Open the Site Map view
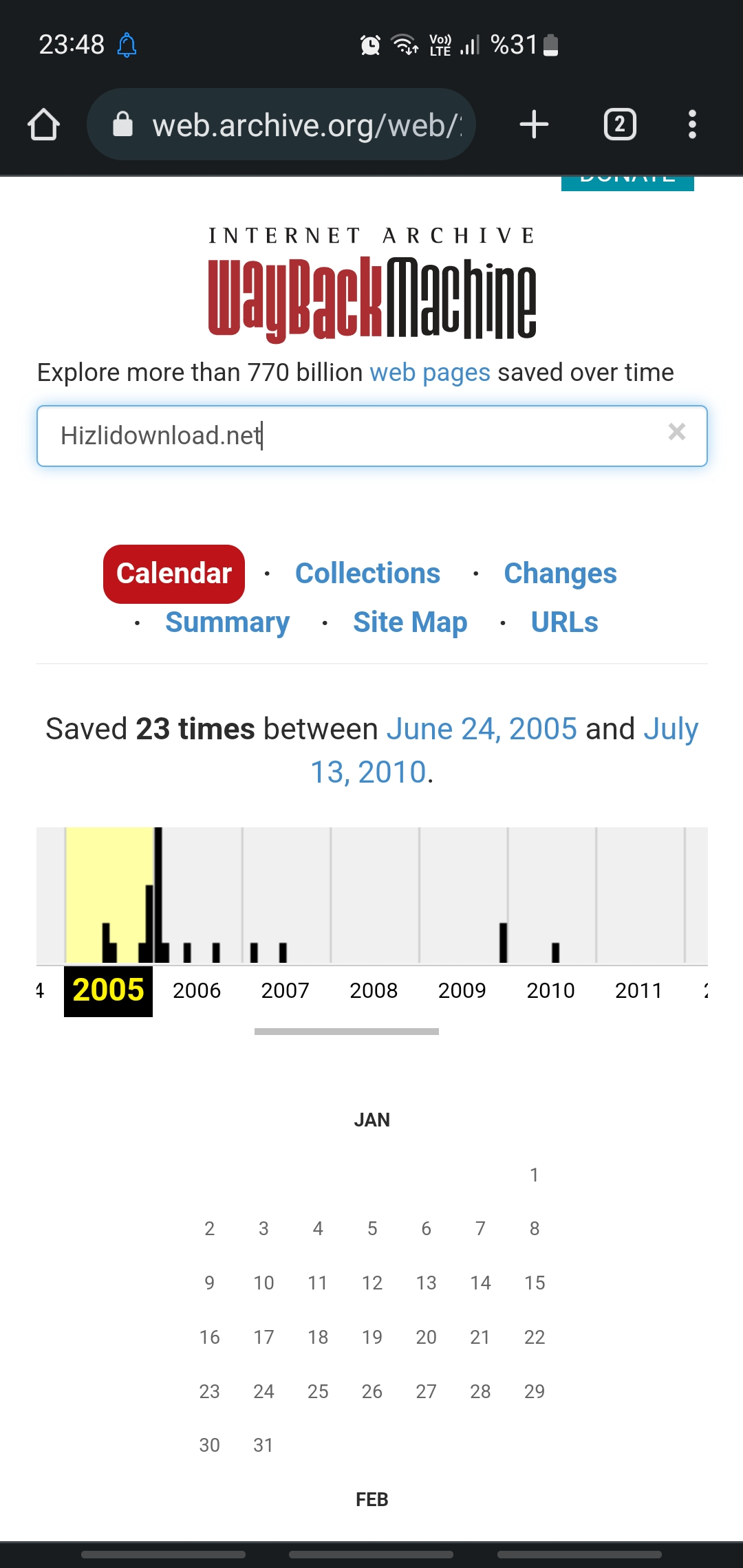This screenshot has height=1568, width=743. click(x=410, y=622)
